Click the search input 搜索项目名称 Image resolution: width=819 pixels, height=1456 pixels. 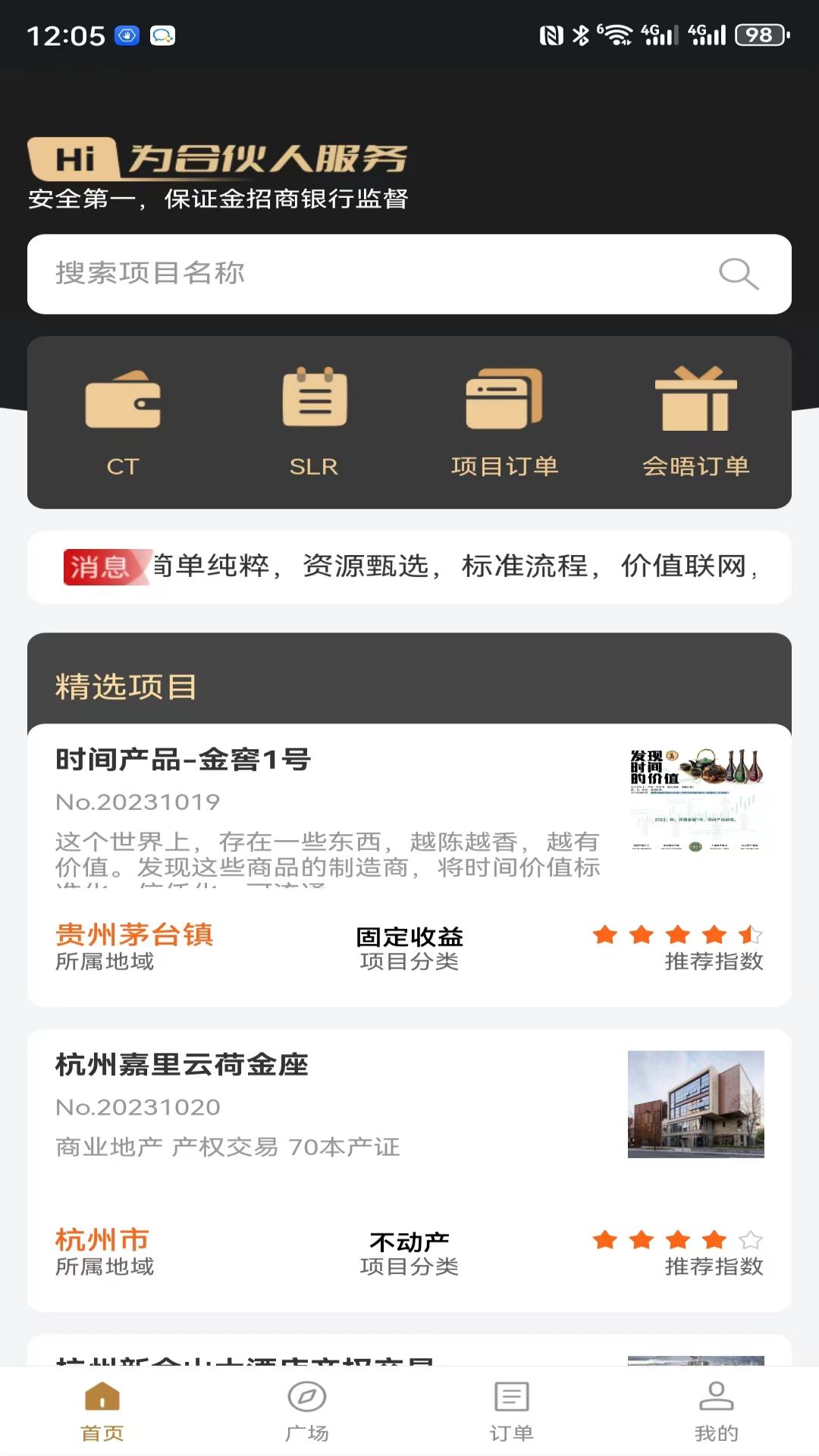303,275
